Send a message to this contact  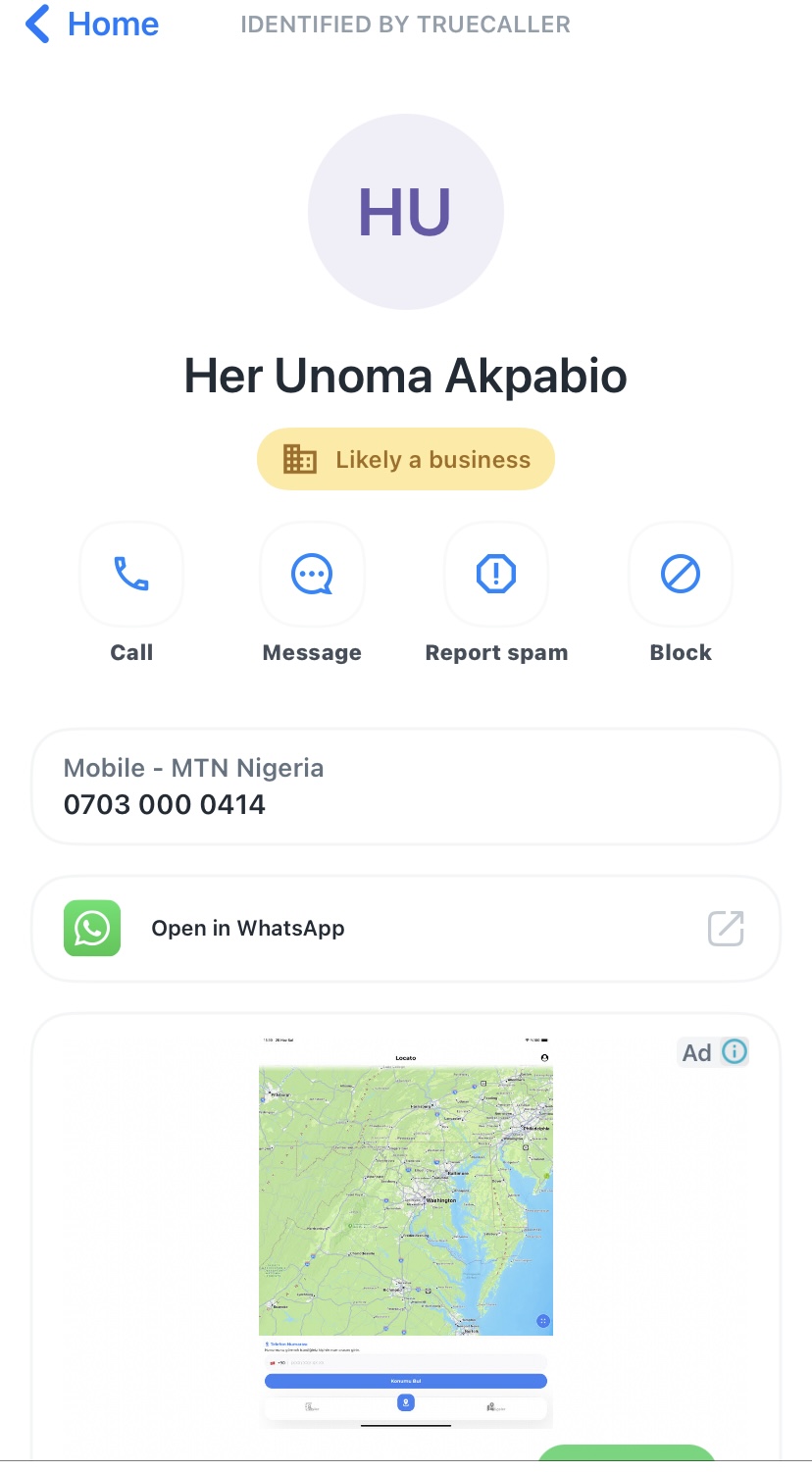point(312,575)
